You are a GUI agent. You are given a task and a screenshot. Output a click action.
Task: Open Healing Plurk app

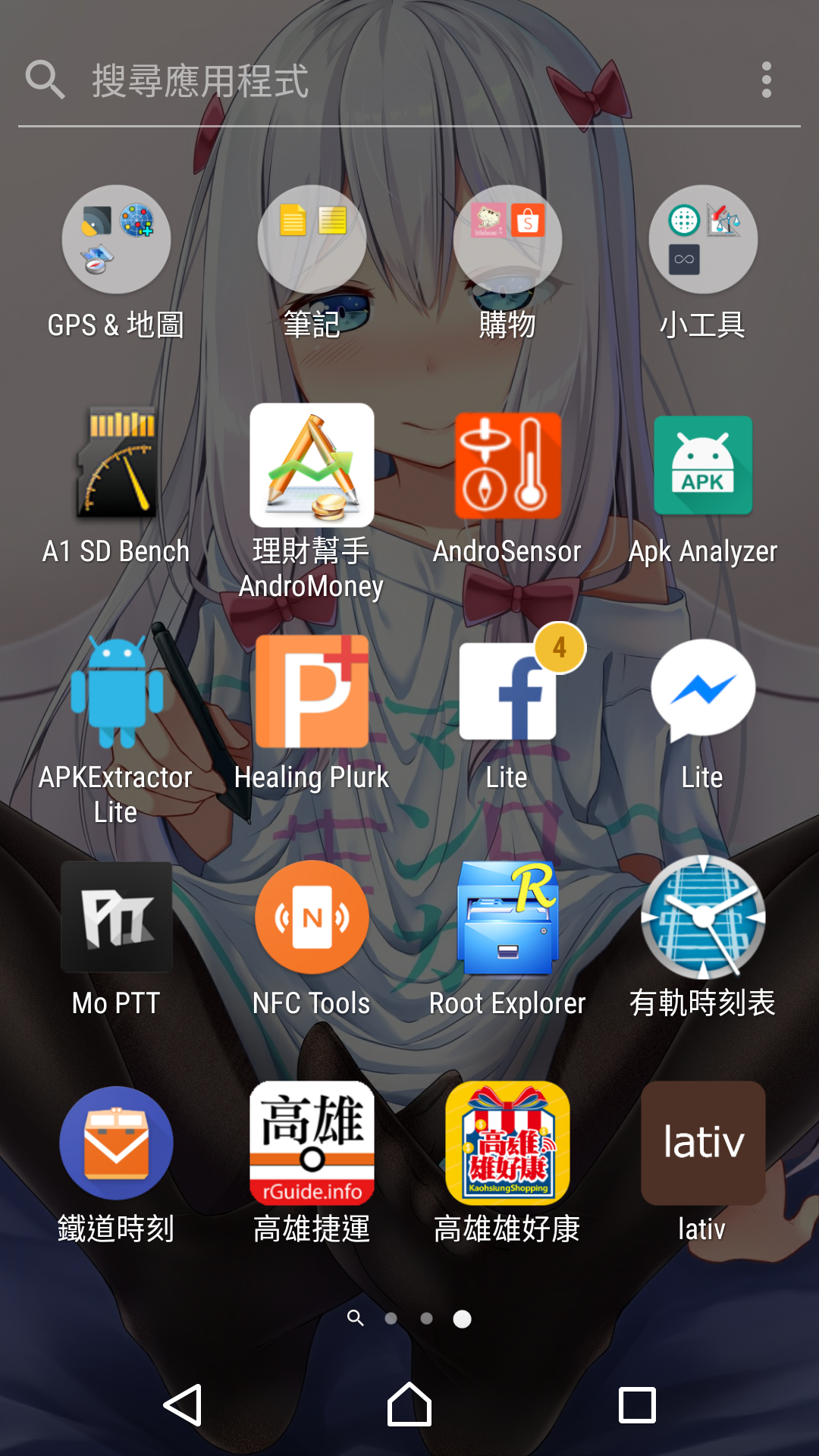coord(312,690)
